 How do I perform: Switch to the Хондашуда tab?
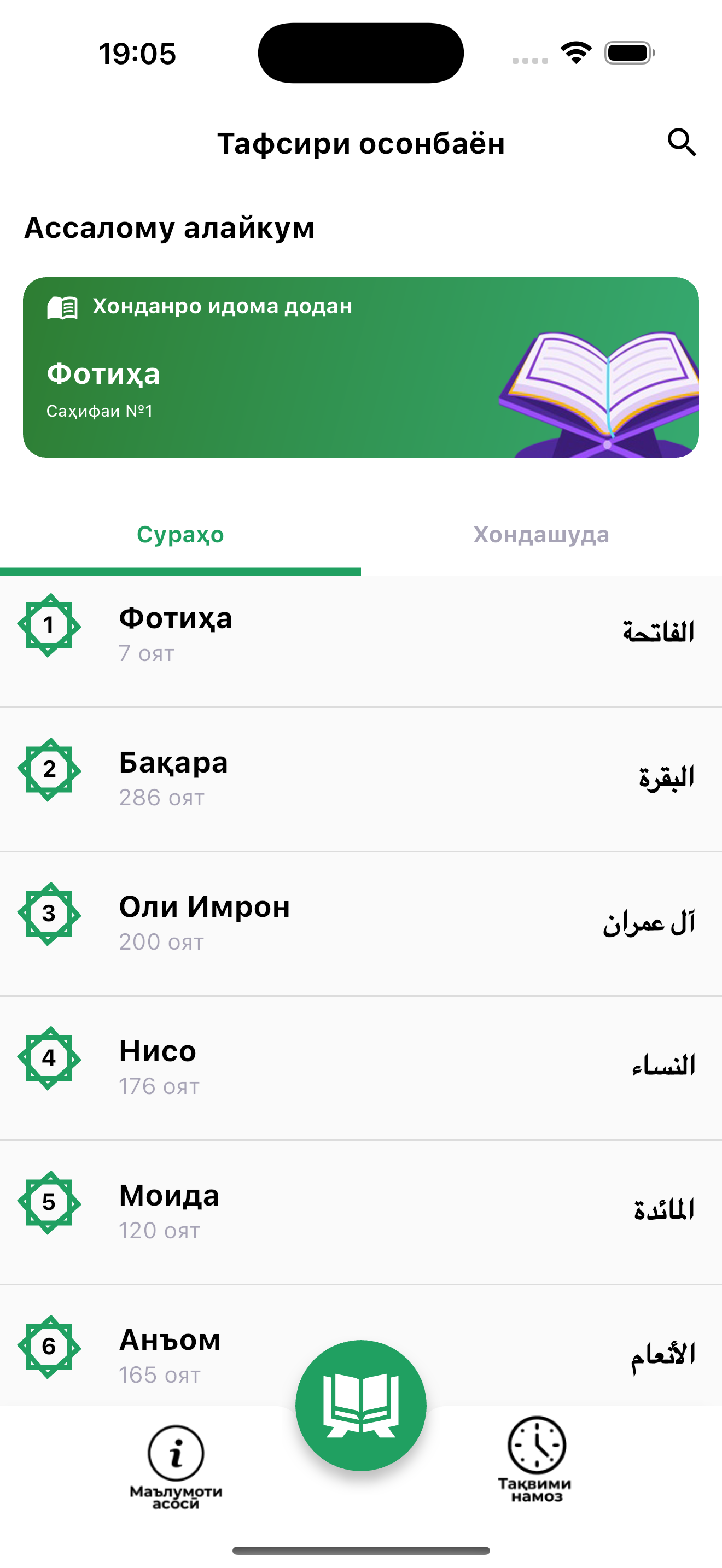[541, 535]
